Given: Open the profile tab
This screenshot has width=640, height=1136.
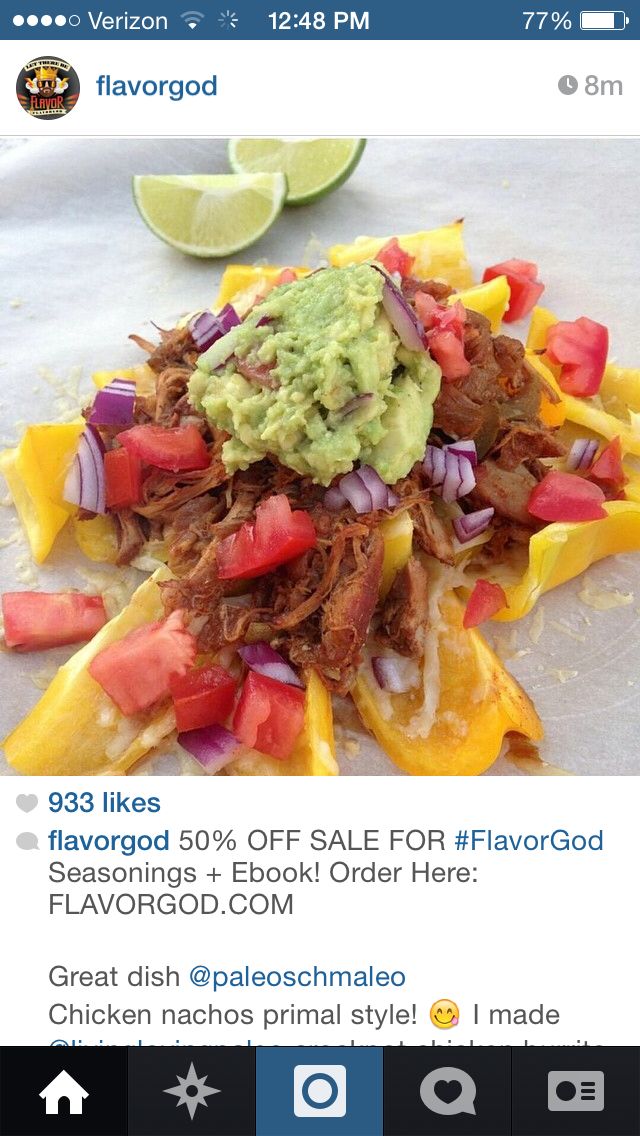Looking at the screenshot, I should pyautogui.click(x=576, y=1091).
